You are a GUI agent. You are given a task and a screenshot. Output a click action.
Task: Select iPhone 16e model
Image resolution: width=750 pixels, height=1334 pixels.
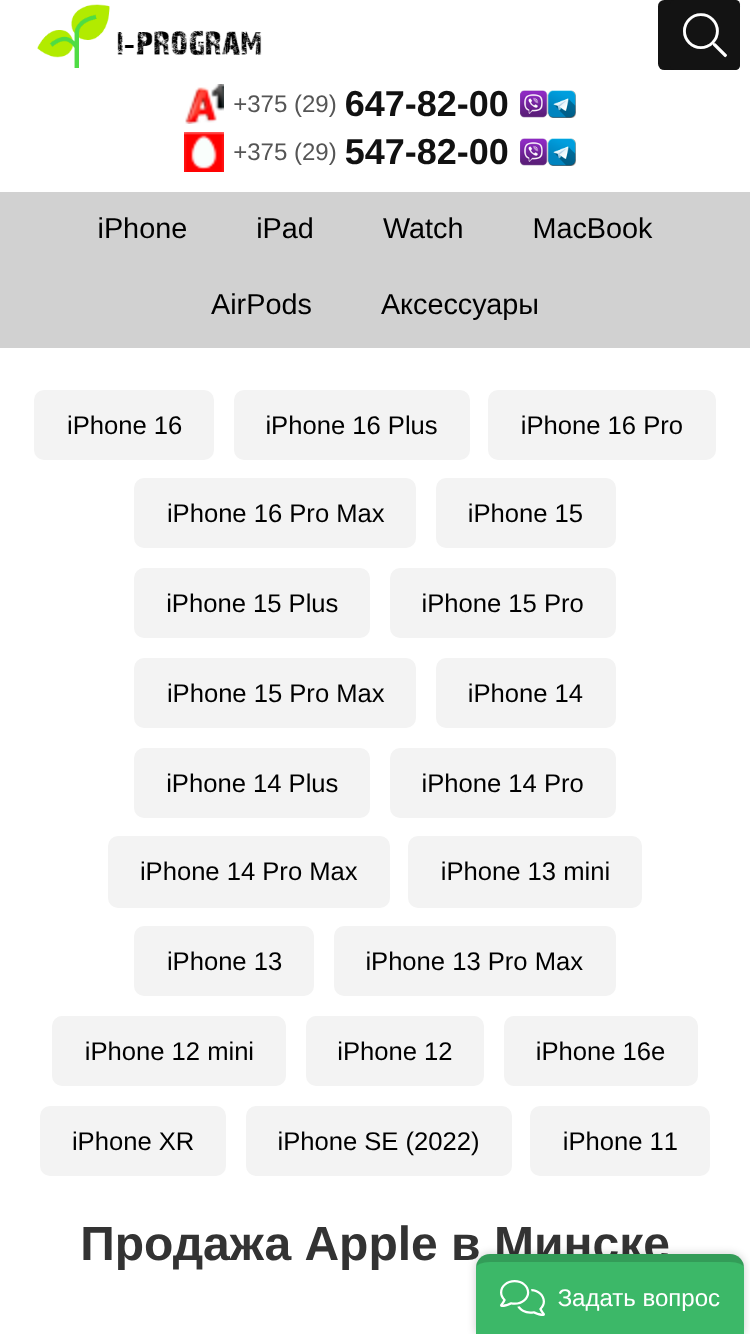click(600, 1051)
